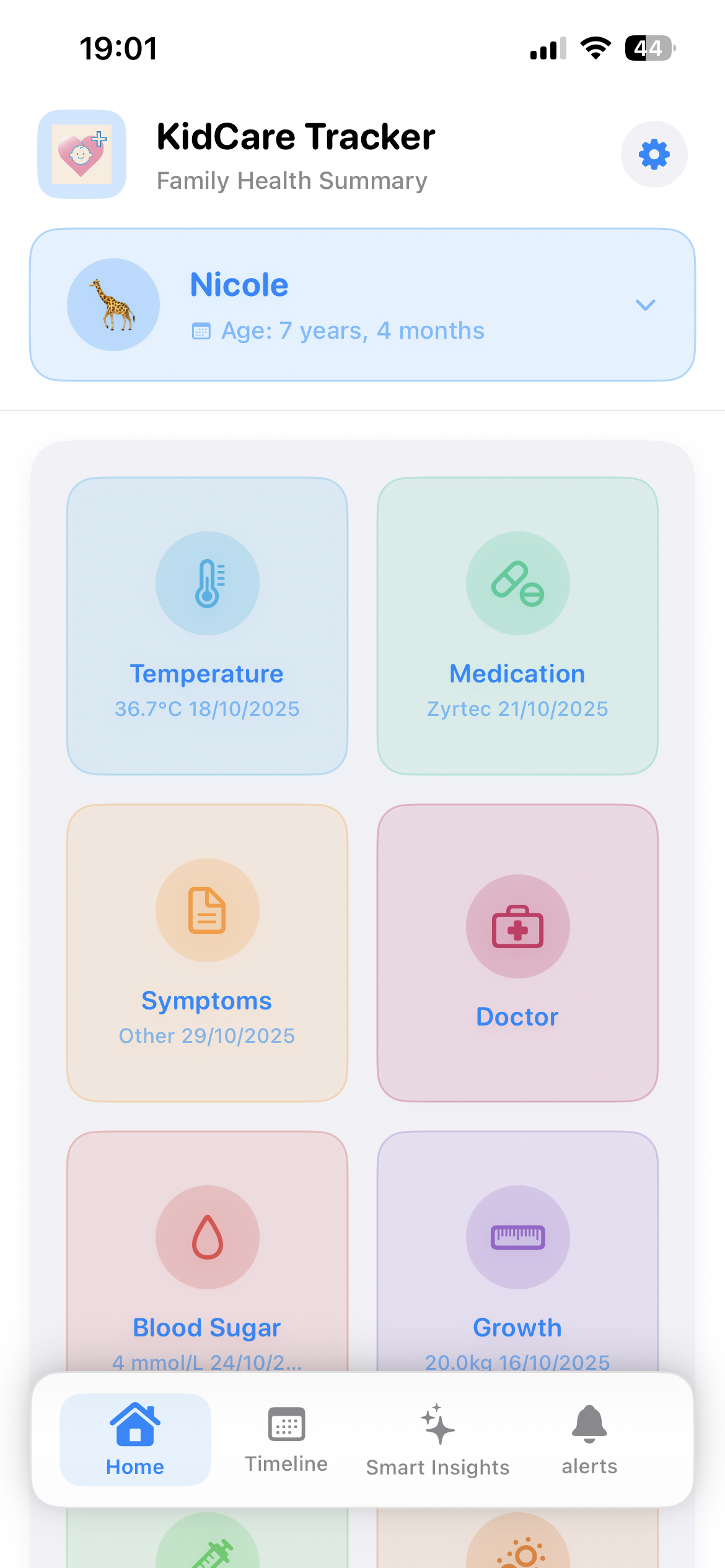Expand the Nicole child profile chevron
The height and width of the screenshot is (1568, 725).
click(644, 305)
